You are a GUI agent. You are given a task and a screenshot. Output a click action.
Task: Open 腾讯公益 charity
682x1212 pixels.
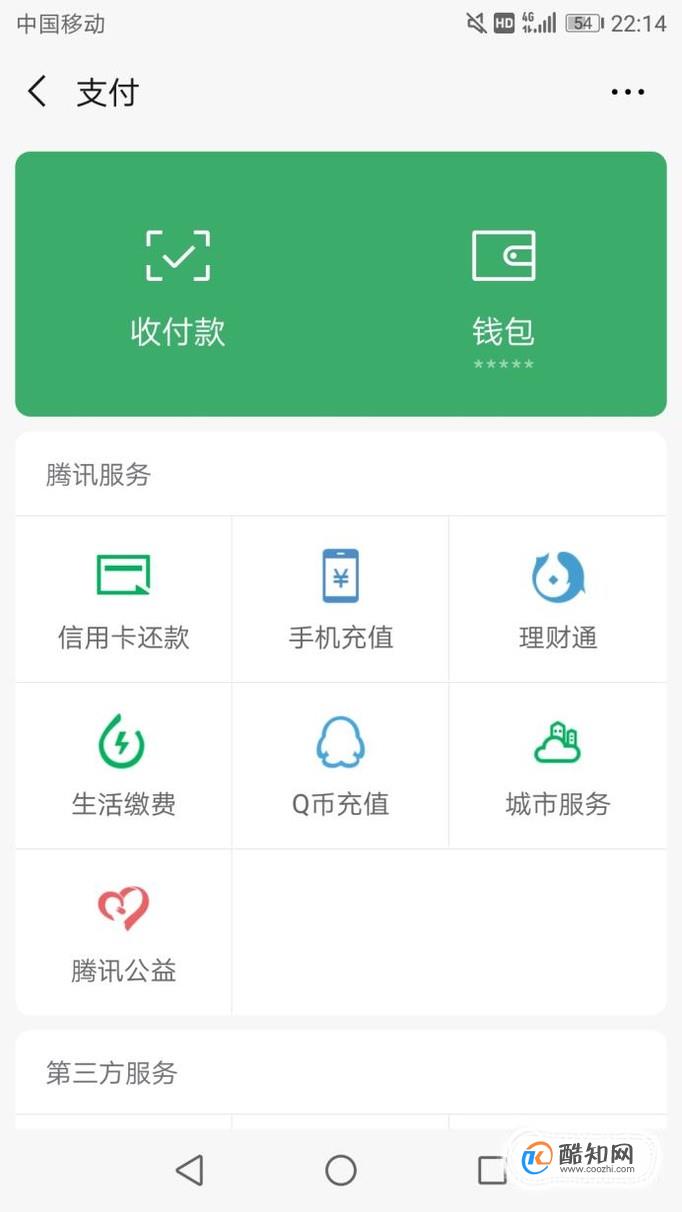click(x=123, y=933)
